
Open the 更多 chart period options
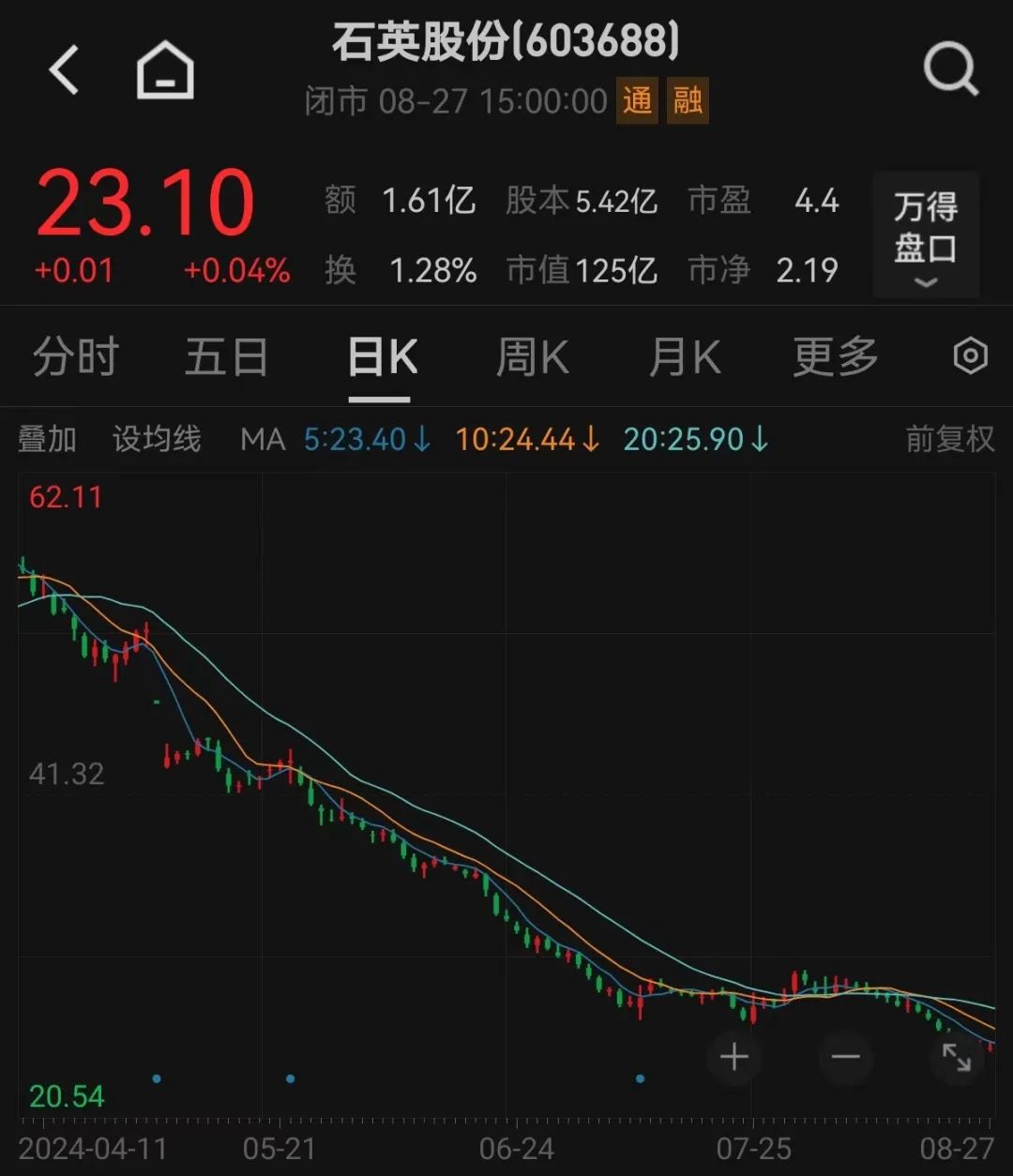coord(835,357)
